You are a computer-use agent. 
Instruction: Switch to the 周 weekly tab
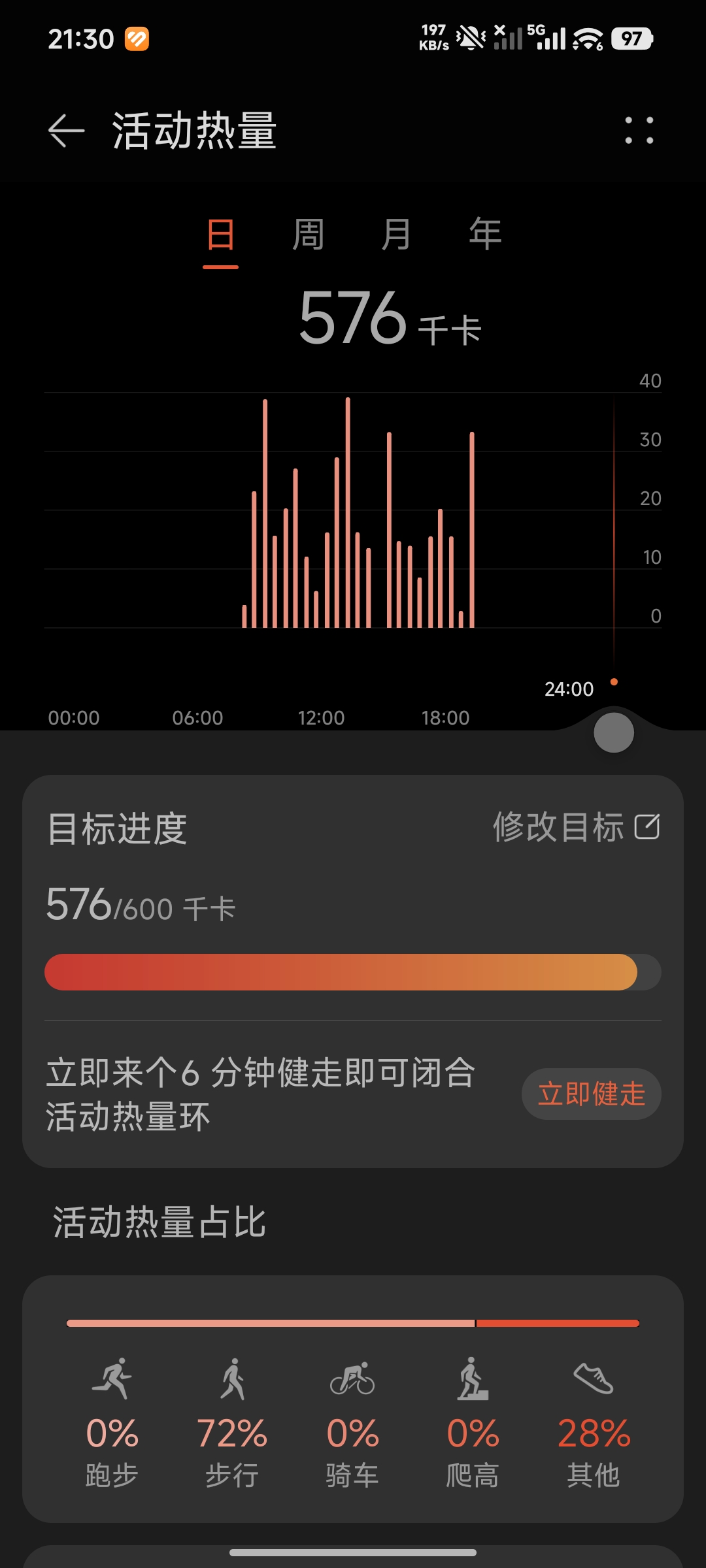click(309, 235)
